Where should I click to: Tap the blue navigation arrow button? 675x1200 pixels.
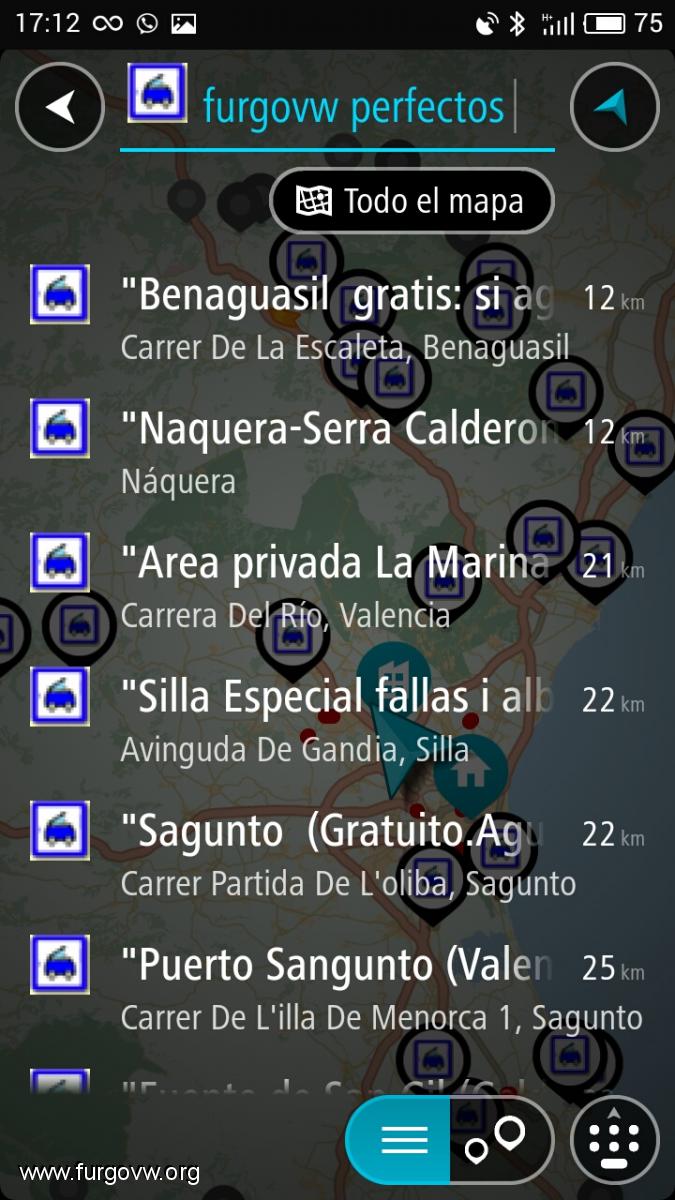(615, 107)
